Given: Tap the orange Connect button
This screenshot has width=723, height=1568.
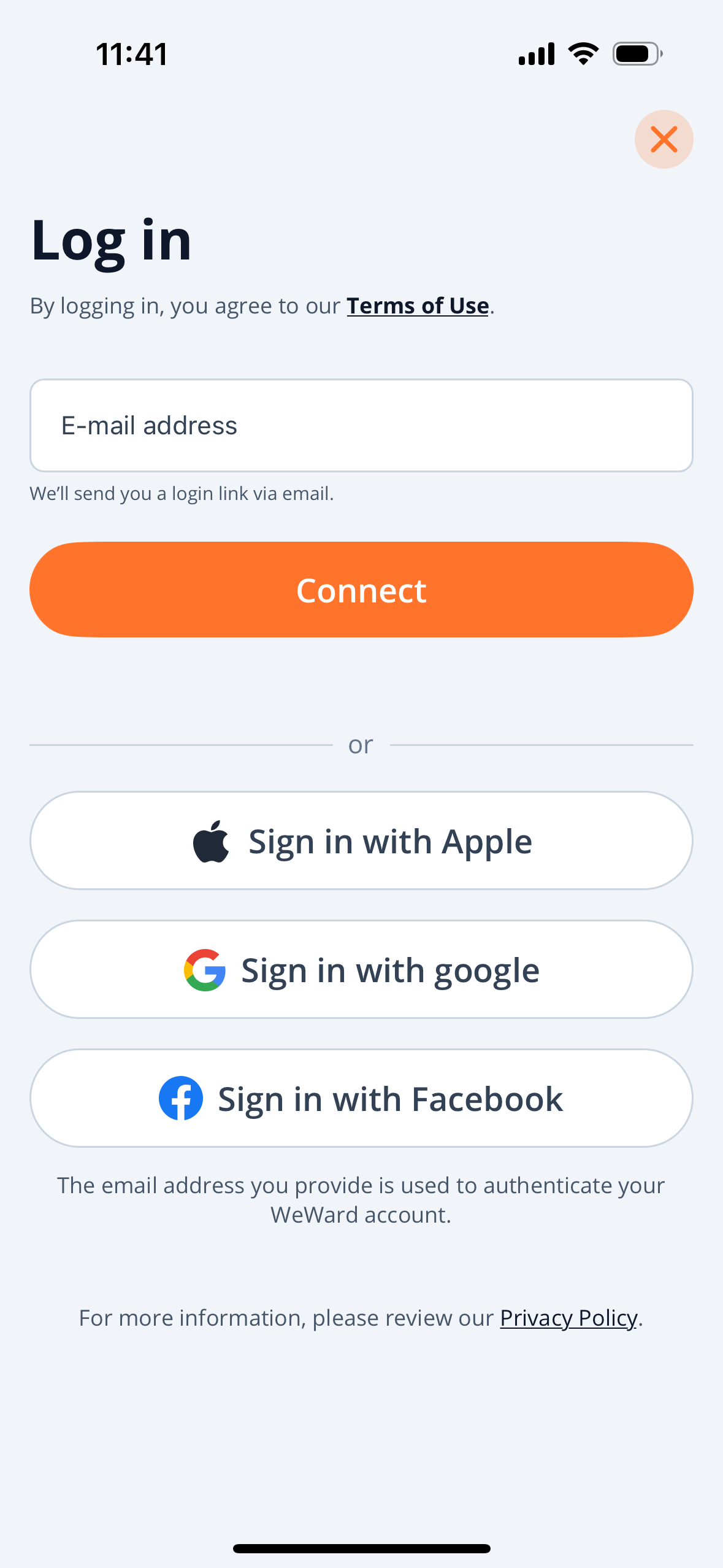Looking at the screenshot, I should coord(361,590).
